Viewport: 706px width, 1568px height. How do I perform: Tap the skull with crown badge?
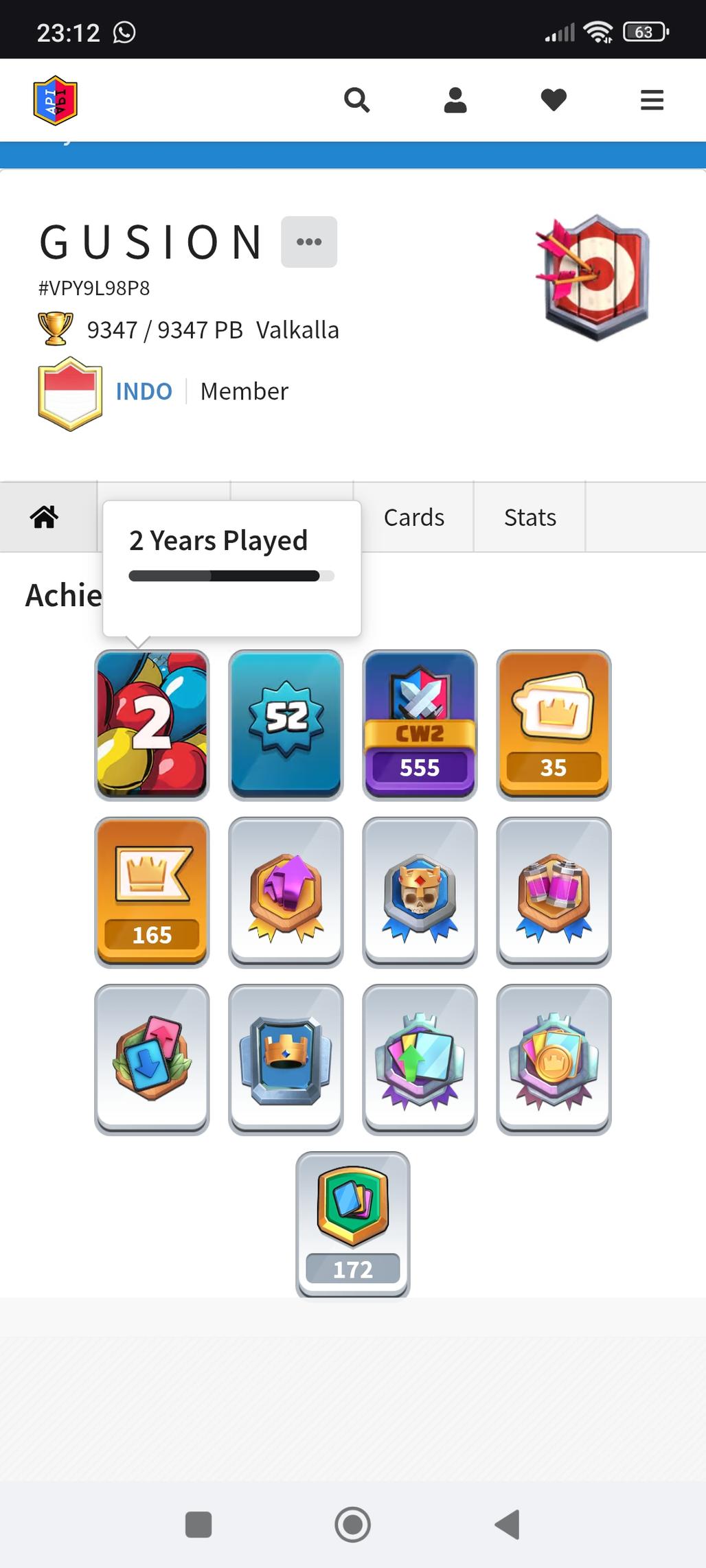(x=420, y=892)
